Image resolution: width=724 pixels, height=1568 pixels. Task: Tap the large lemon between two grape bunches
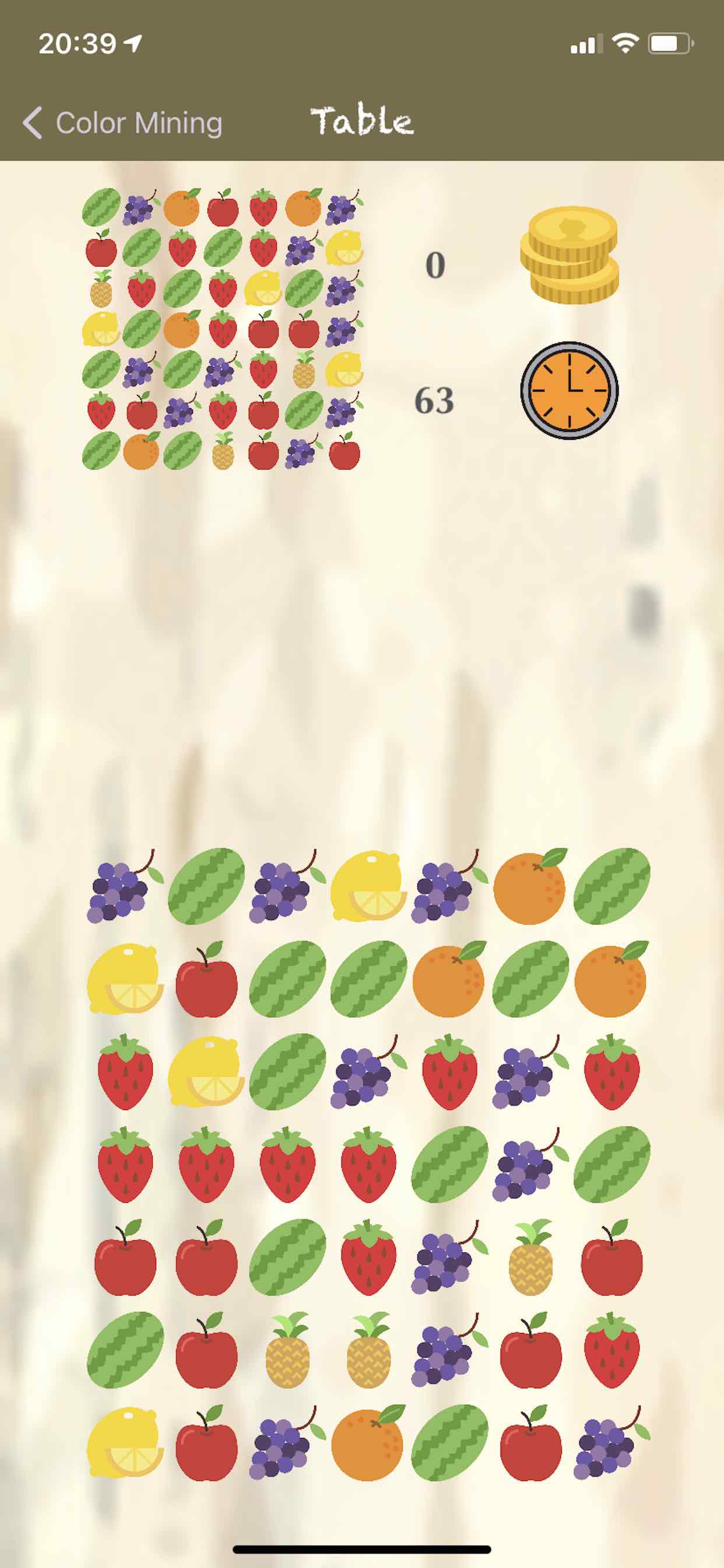pos(368,886)
